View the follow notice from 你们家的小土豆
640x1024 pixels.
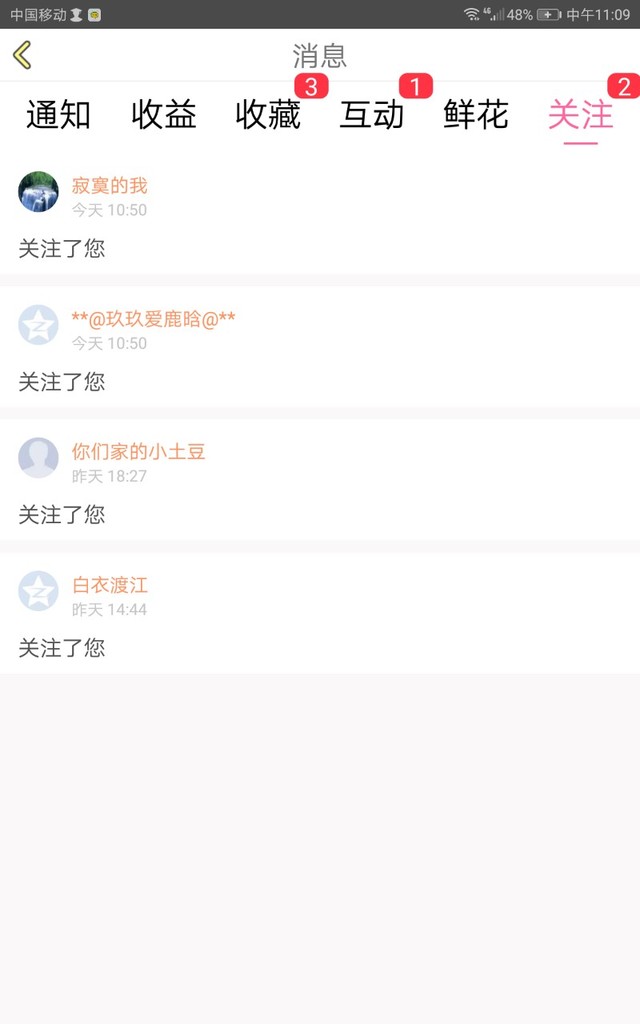tap(320, 482)
